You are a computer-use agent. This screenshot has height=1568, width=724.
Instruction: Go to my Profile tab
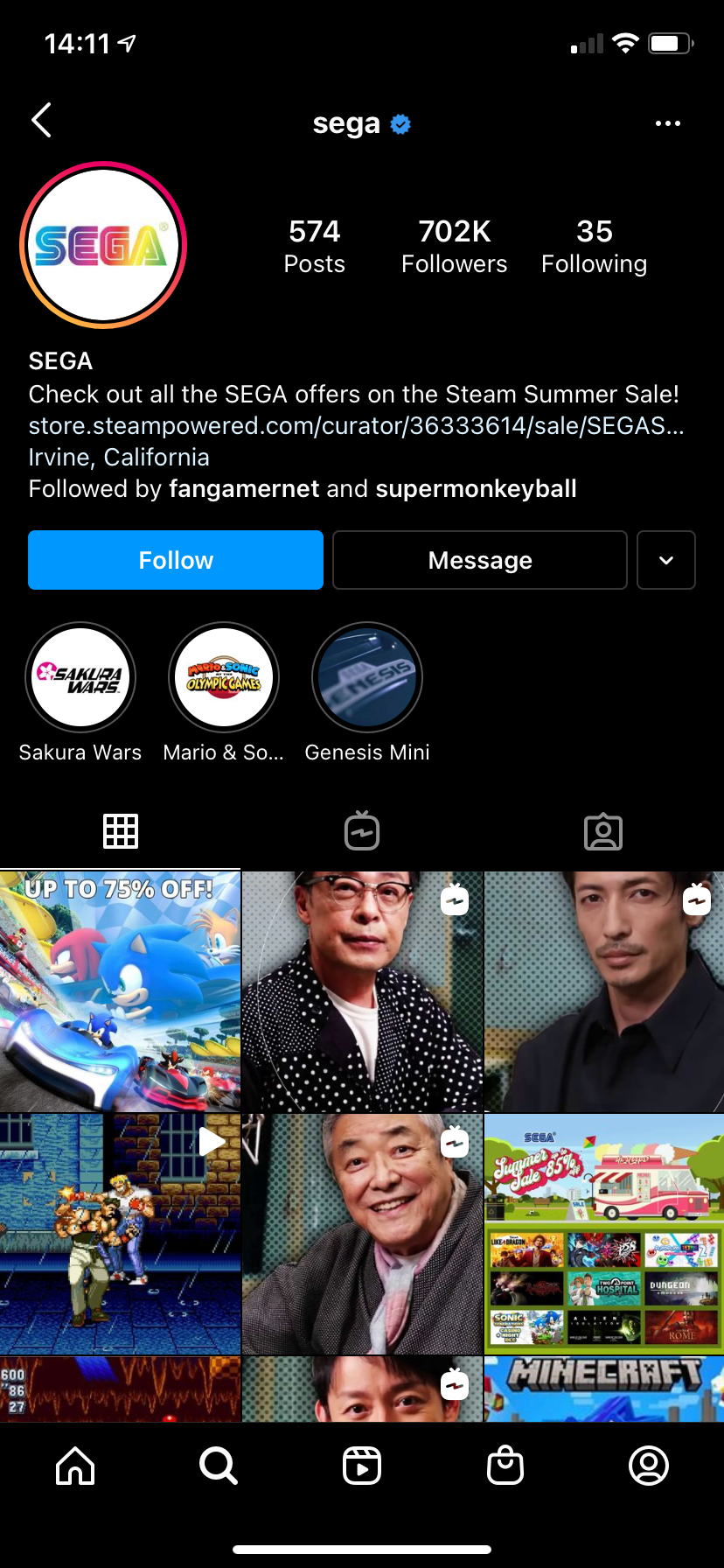tap(649, 1465)
